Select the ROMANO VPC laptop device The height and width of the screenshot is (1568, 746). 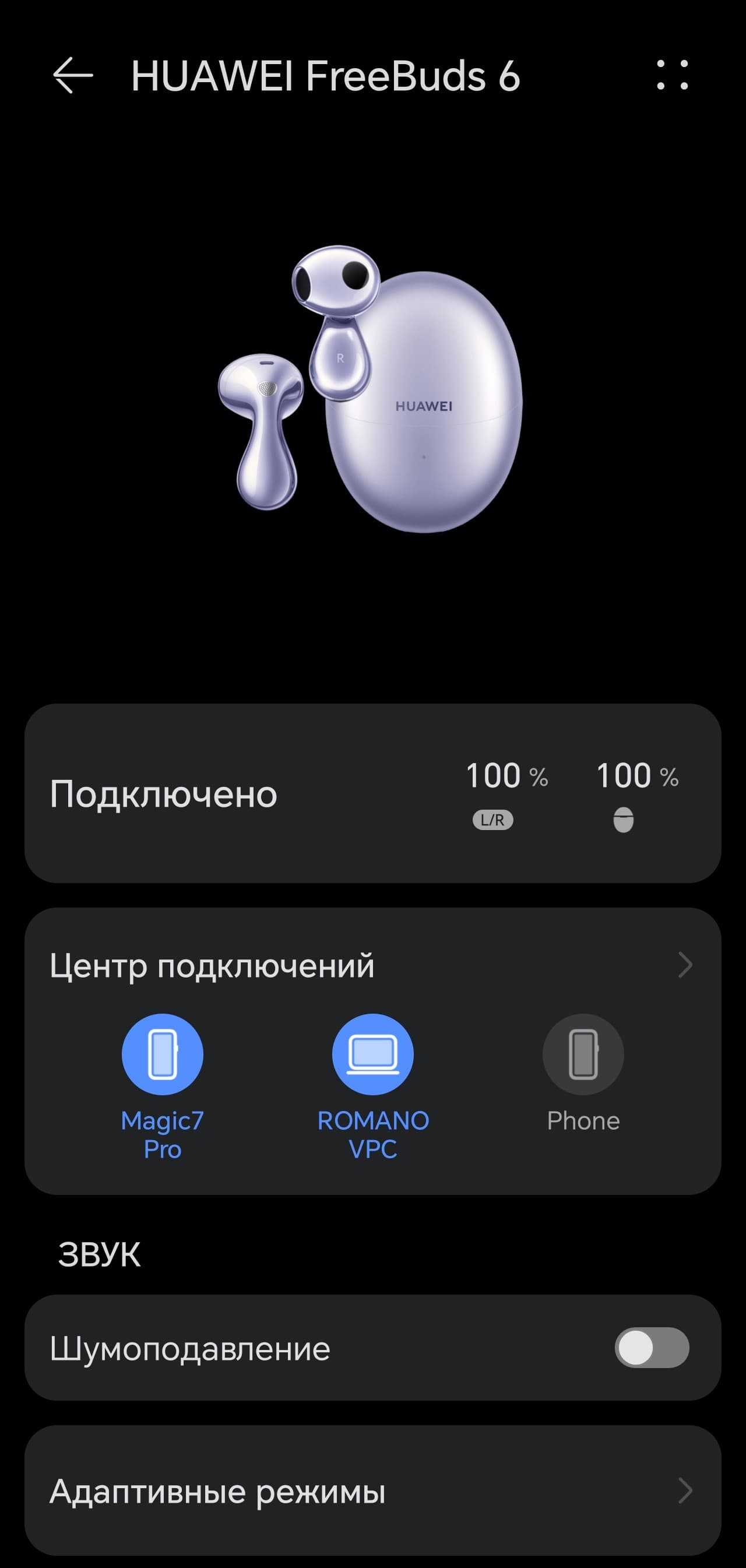coord(372,1055)
